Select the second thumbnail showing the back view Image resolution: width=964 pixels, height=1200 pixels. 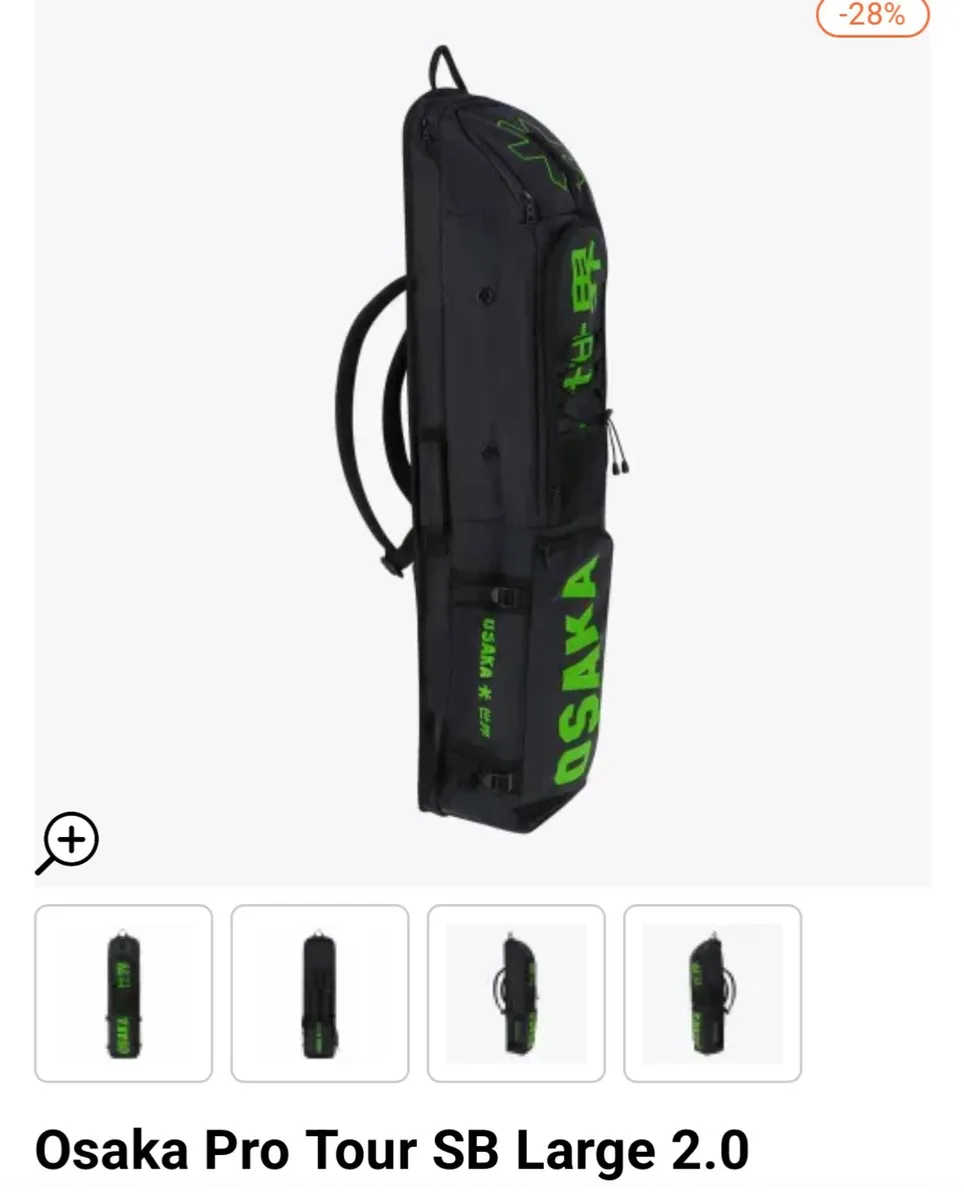[320, 993]
